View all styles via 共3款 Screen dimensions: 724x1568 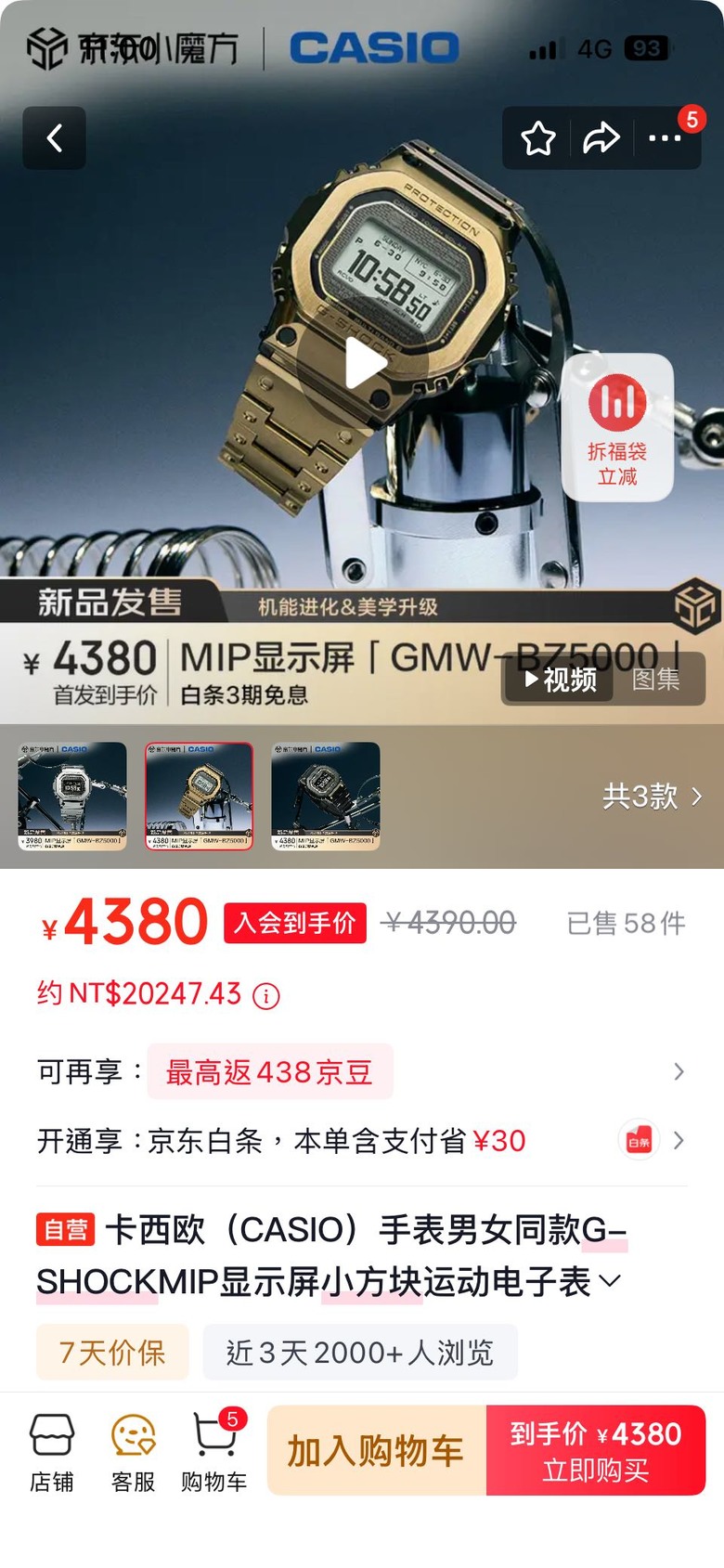652,796
